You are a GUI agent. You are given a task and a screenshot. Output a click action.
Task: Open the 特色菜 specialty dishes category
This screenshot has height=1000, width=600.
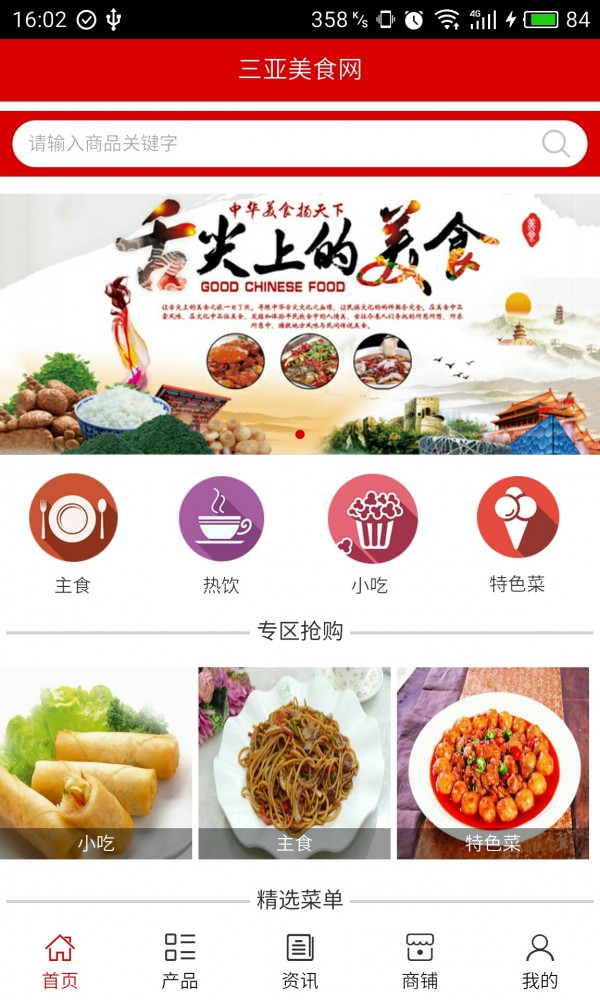tap(517, 518)
